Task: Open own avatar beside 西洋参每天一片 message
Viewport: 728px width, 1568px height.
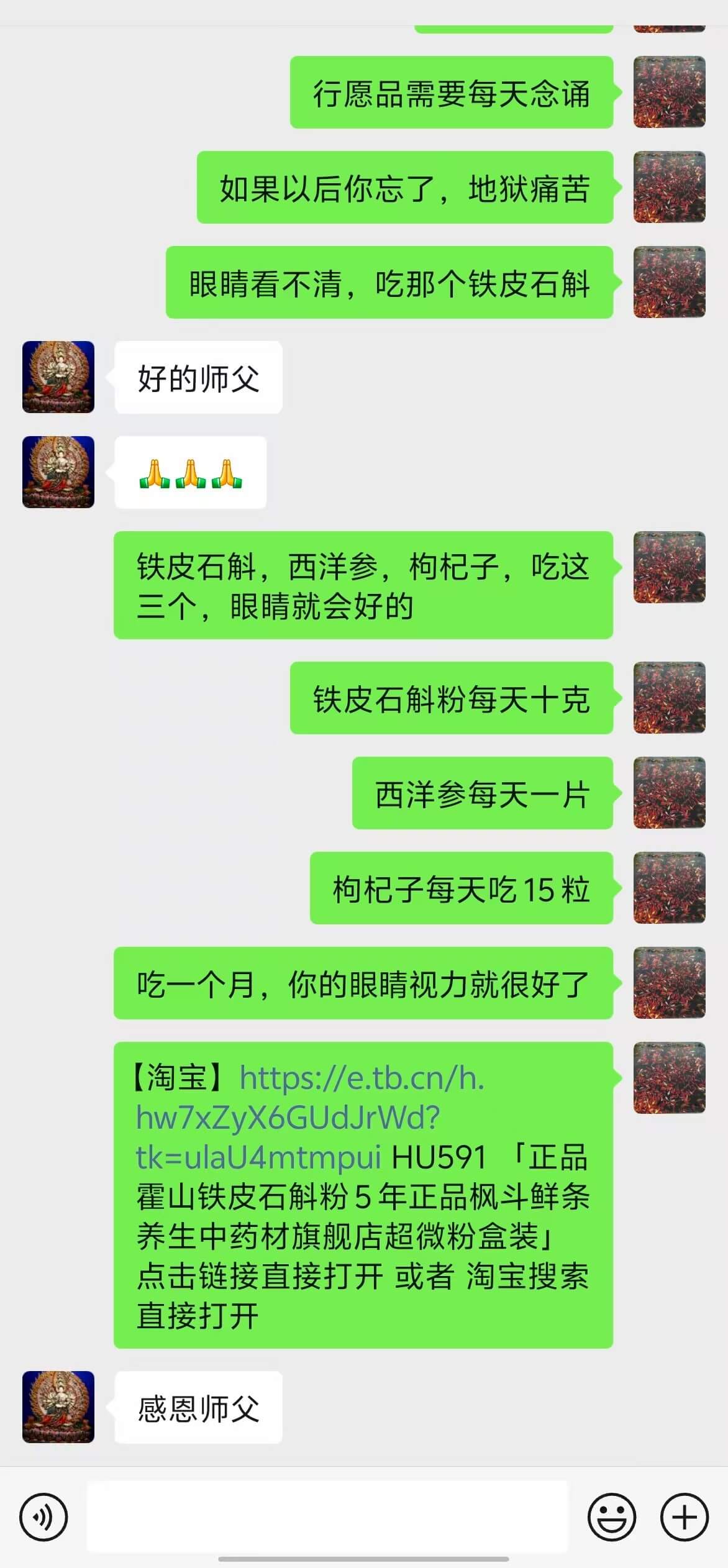Action: (x=669, y=792)
